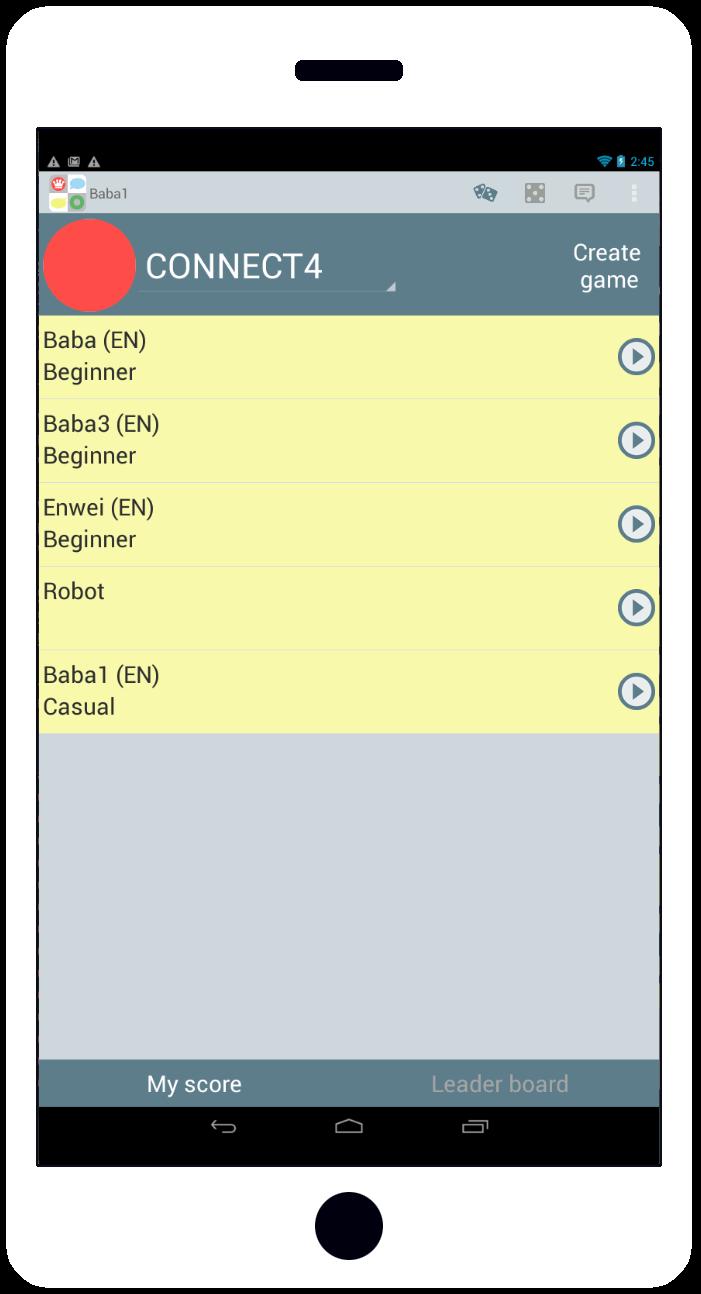The image size is (701, 1294).
Task: Tap the Baba1 app icon in title bar
Action: [x=68, y=193]
